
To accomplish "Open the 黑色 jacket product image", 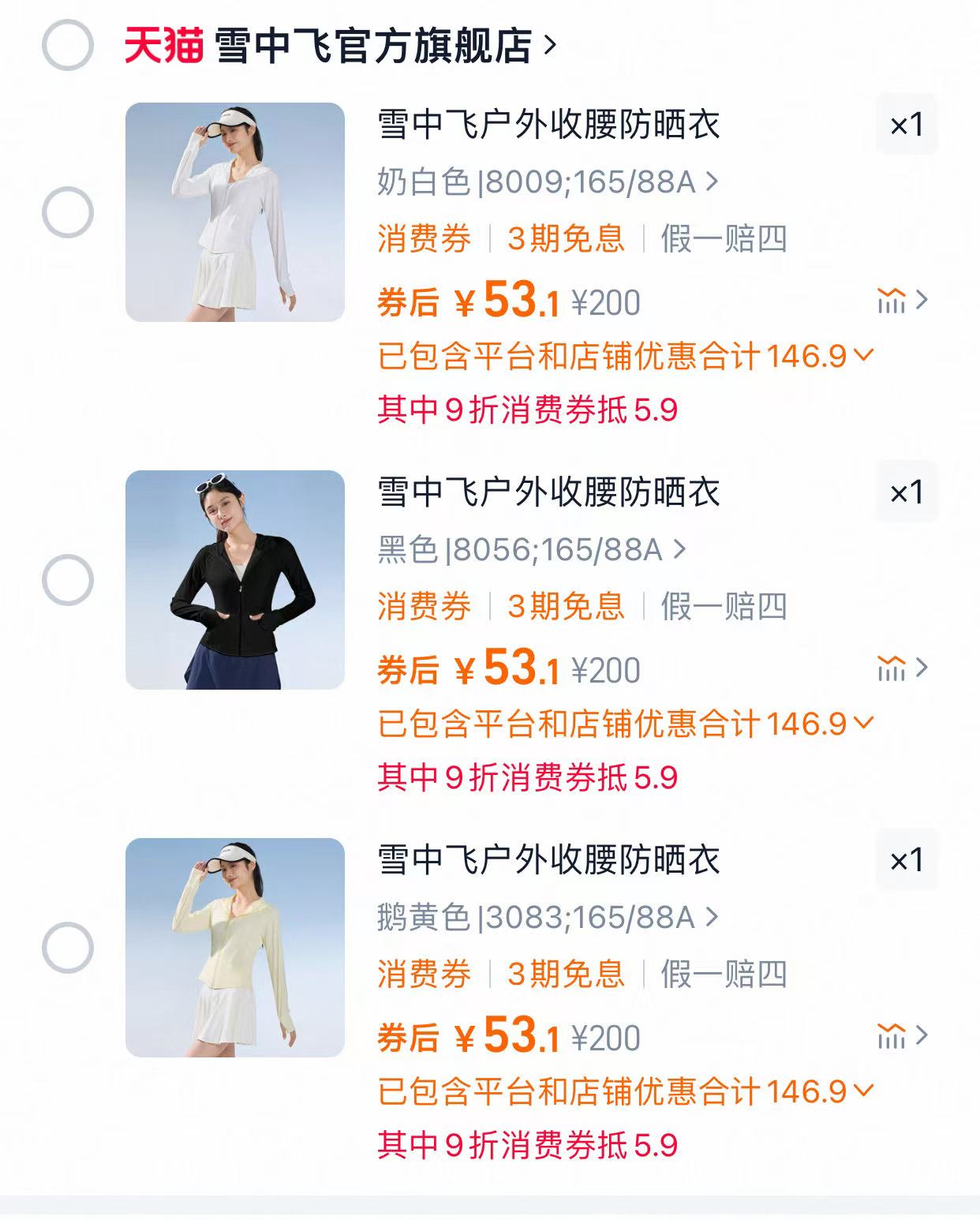I will coord(235,580).
